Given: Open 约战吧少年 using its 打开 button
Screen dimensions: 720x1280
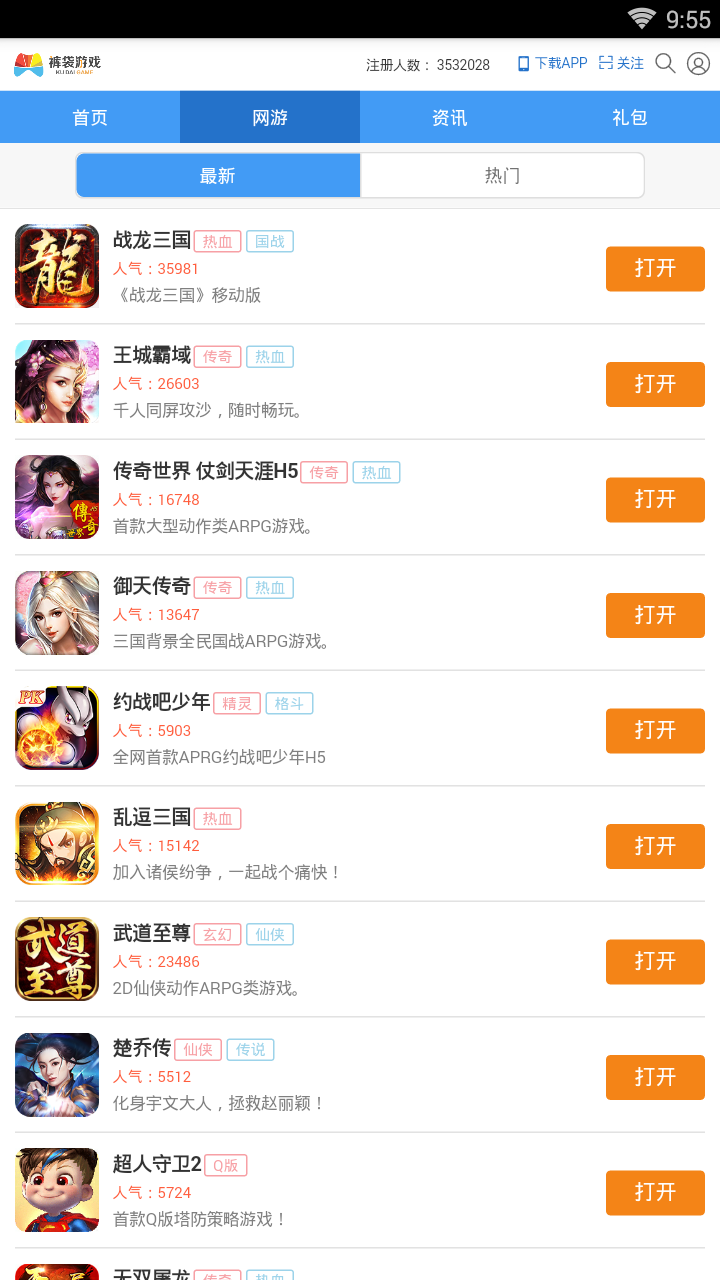Looking at the screenshot, I should (655, 730).
